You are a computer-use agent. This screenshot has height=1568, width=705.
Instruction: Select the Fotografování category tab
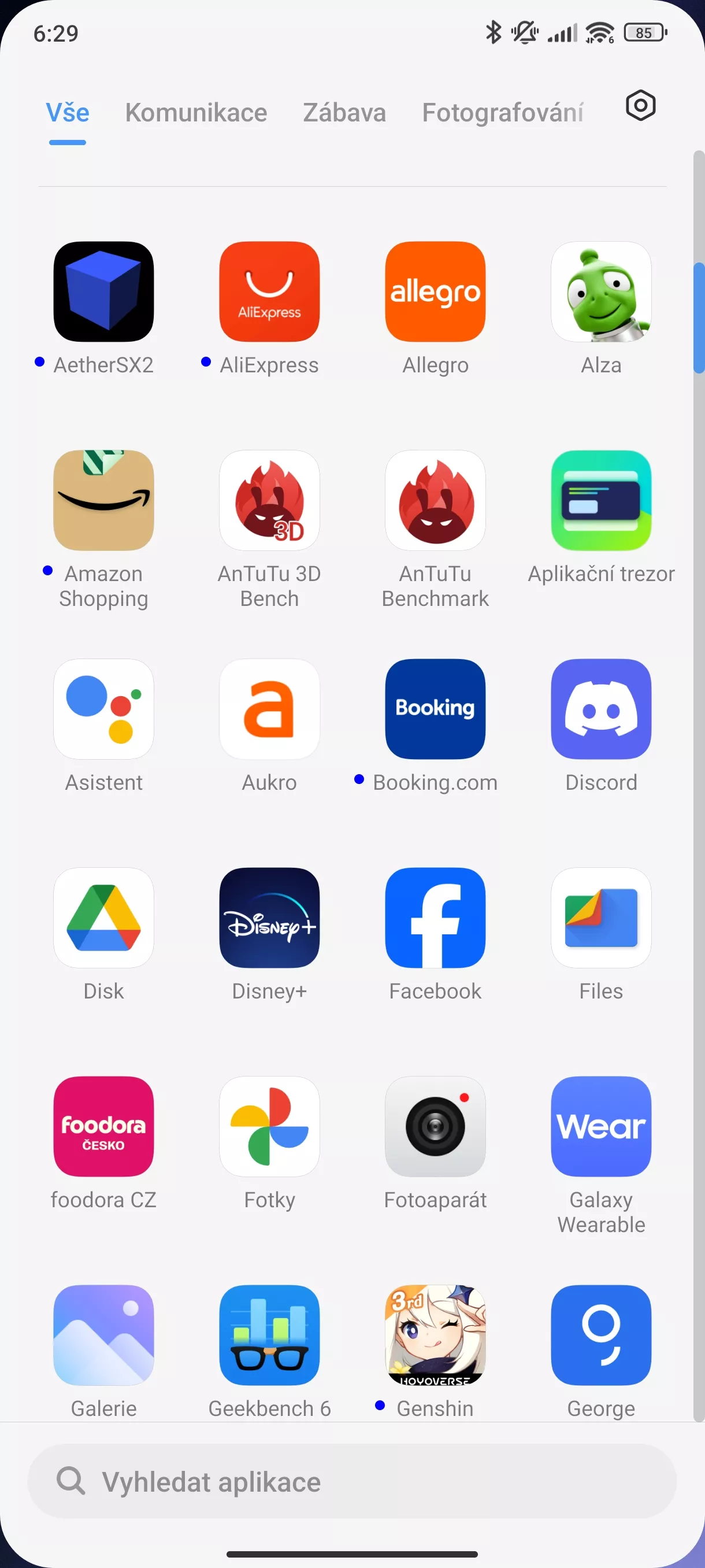click(502, 113)
